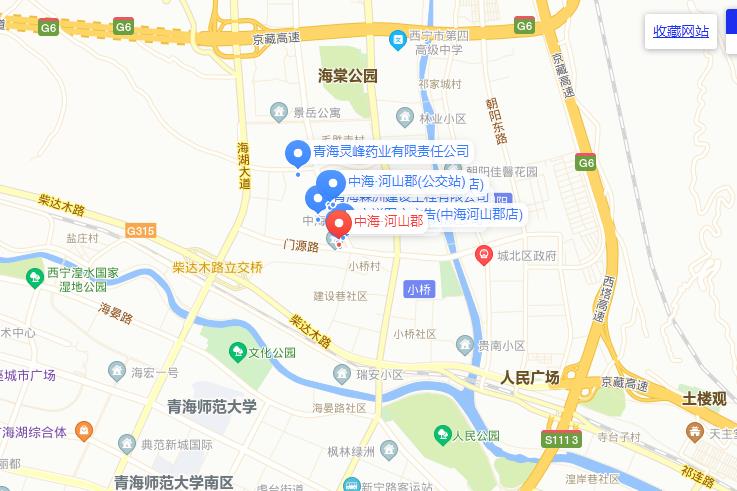
Task: Select the red 中海·河山郡 marker
Action: (339, 224)
